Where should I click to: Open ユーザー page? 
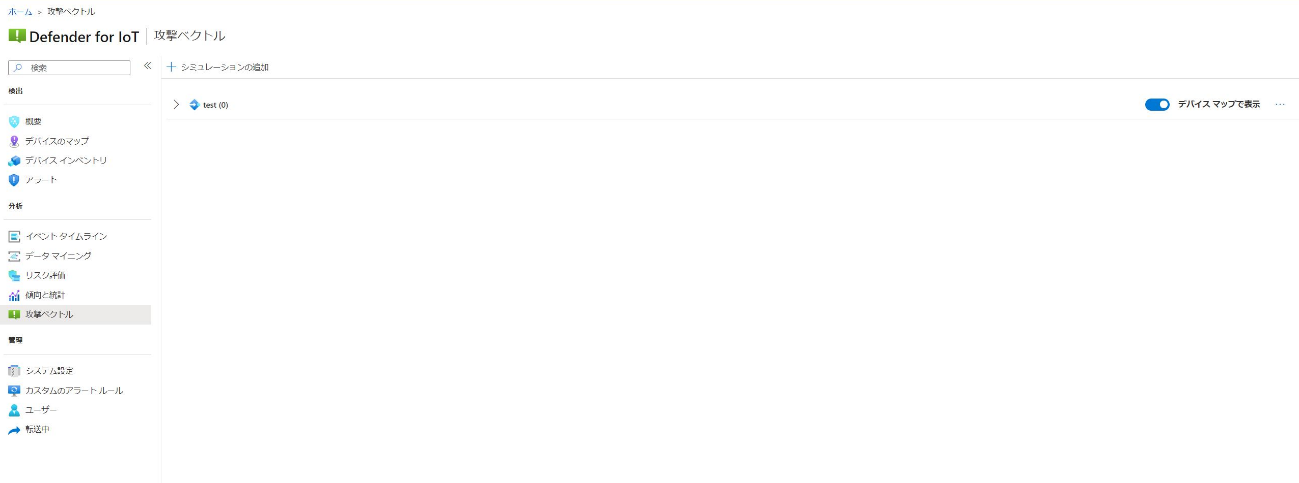click(x=40, y=410)
